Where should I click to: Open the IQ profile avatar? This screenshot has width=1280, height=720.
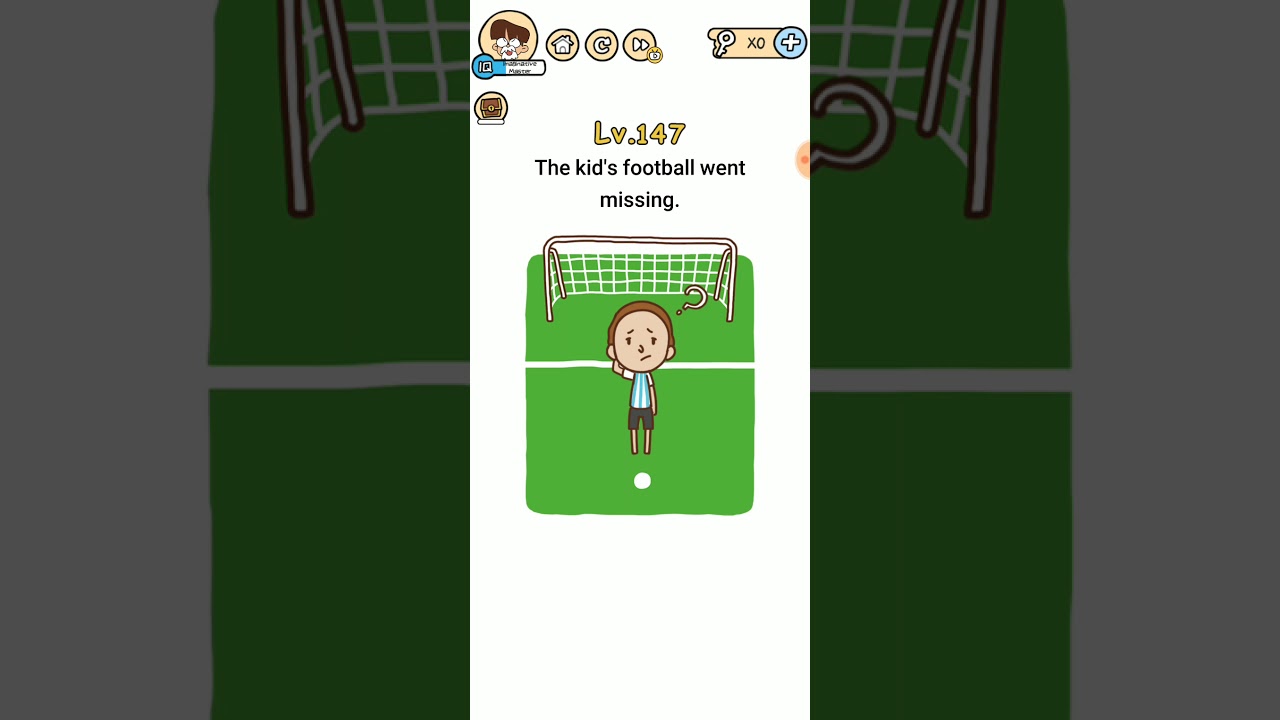508,40
